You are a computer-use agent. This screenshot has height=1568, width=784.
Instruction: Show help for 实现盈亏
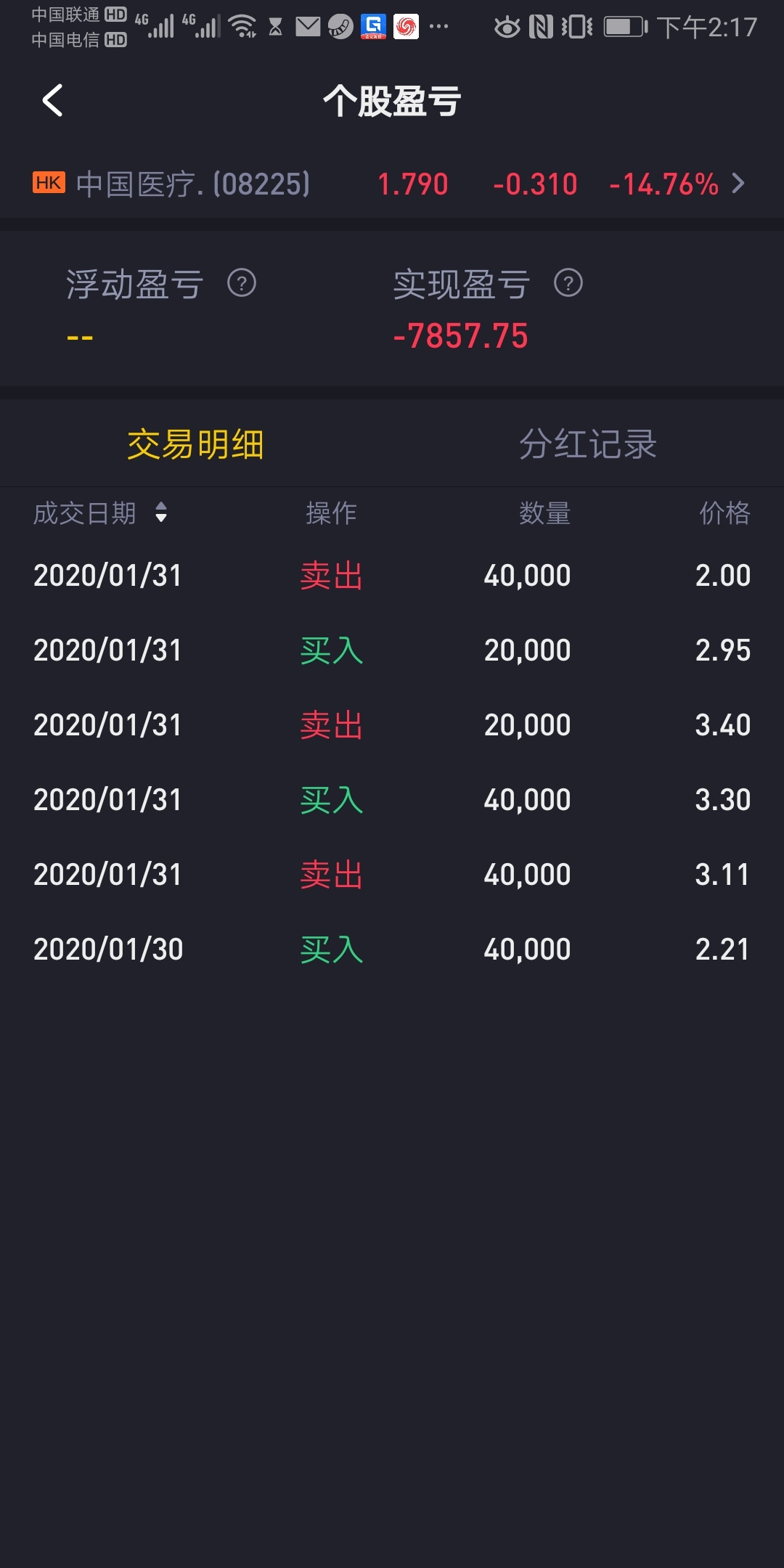click(568, 283)
